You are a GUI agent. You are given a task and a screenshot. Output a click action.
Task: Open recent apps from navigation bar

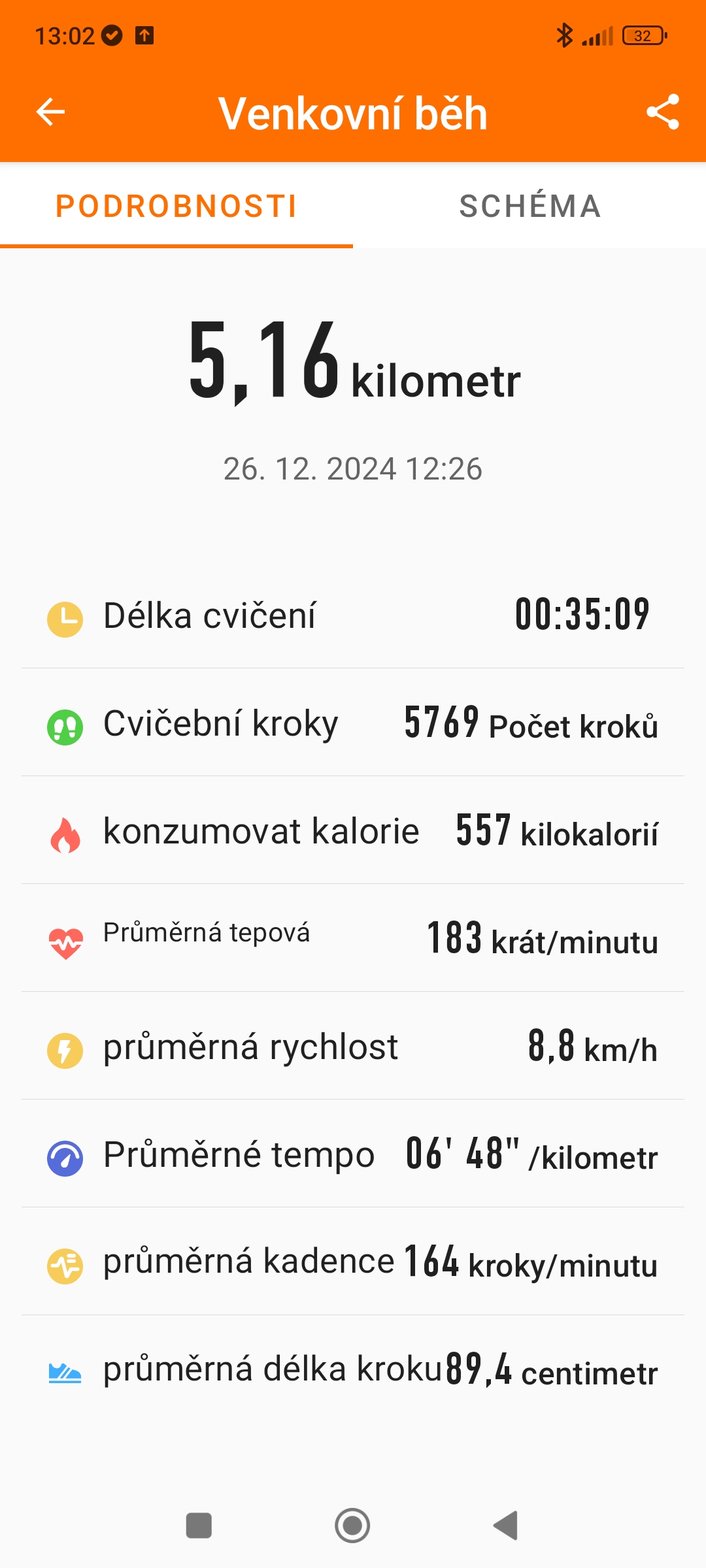point(199,1526)
